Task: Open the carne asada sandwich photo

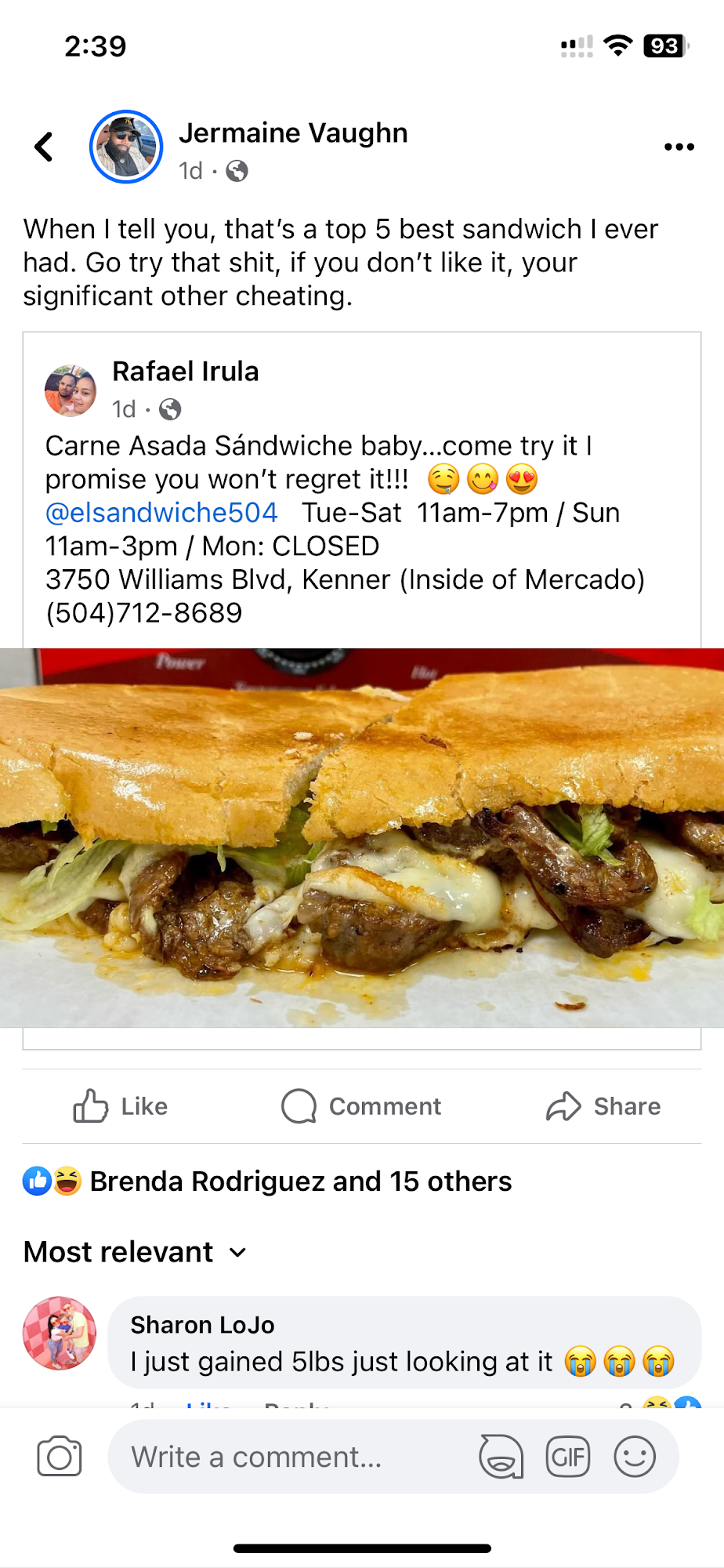Action: 362,837
